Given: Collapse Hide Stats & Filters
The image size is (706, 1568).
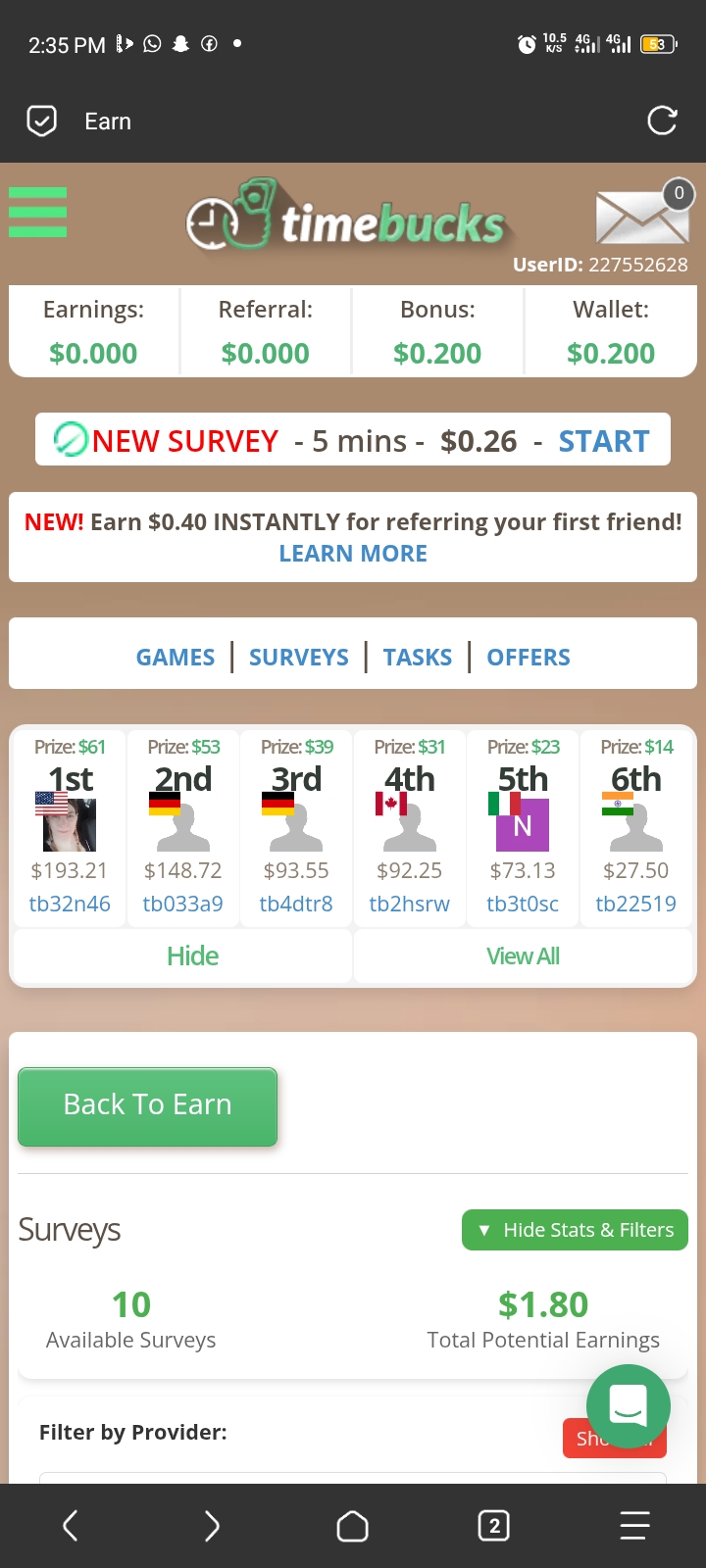Looking at the screenshot, I should pos(576,1230).
